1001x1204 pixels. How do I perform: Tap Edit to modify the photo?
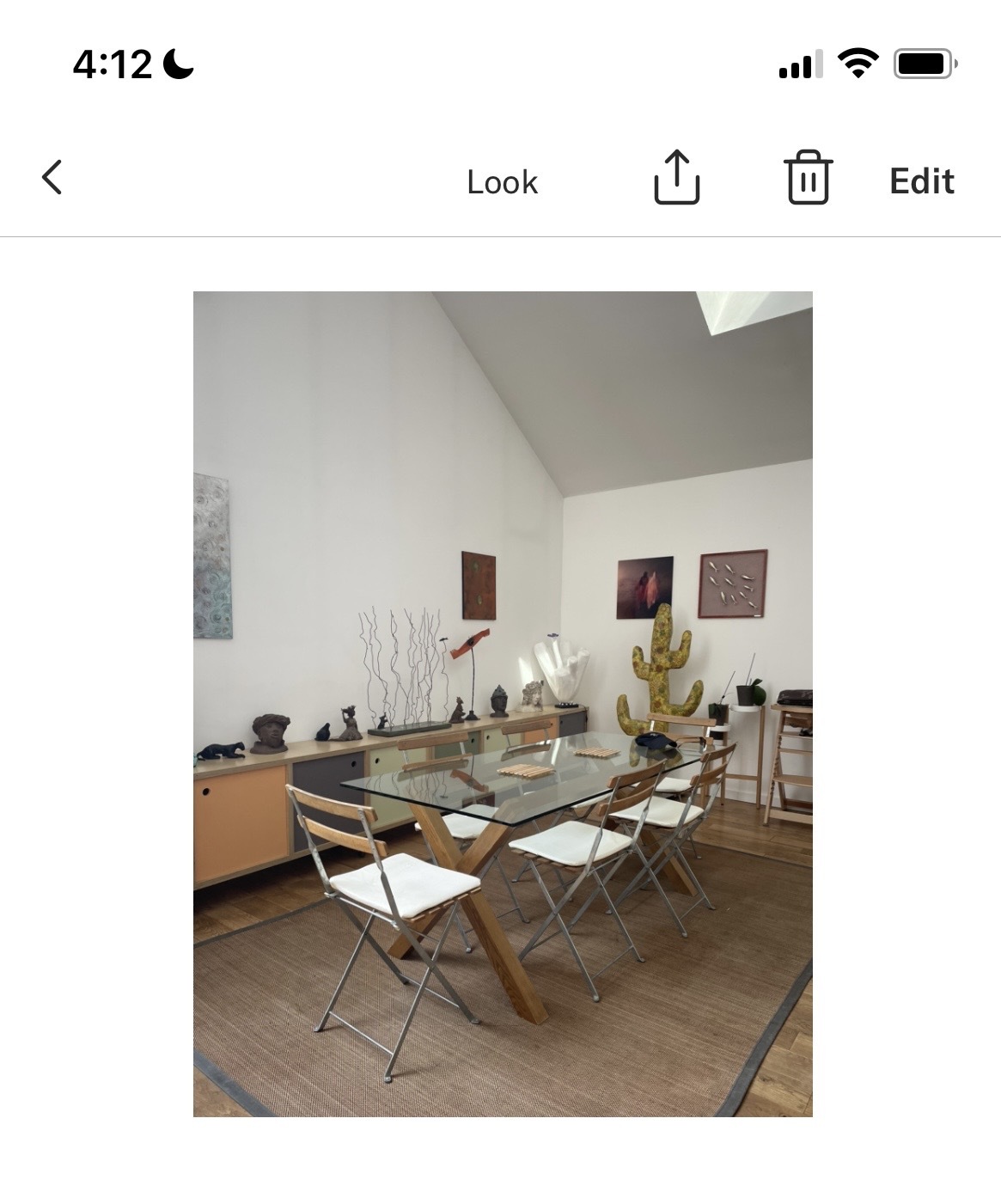[x=921, y=181]
